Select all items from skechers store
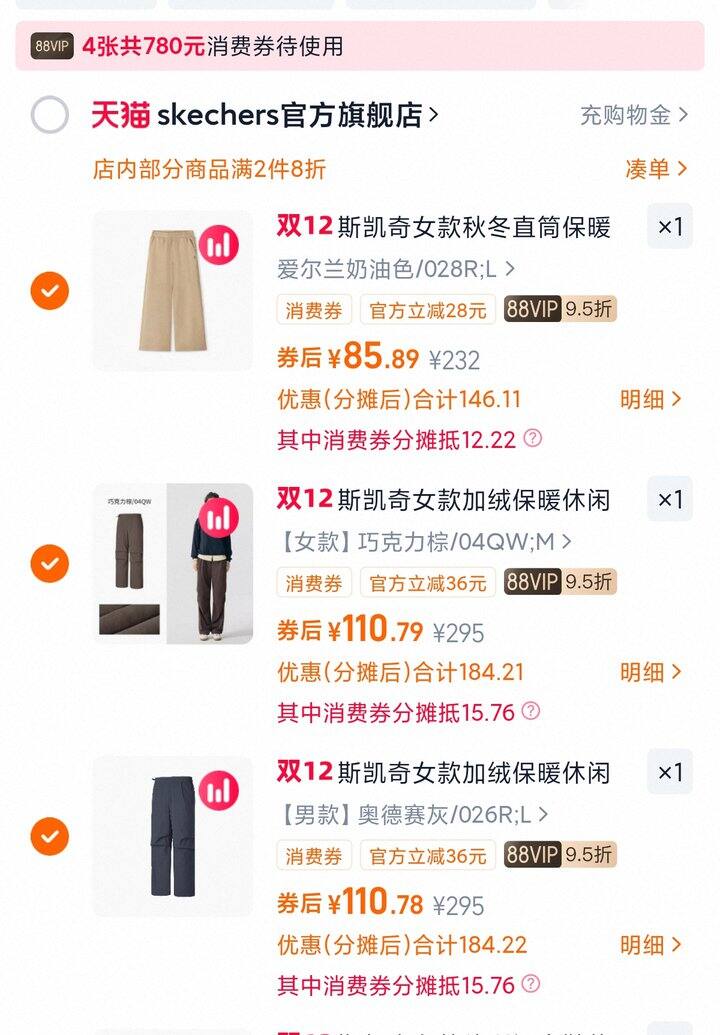 coord(50,115)
